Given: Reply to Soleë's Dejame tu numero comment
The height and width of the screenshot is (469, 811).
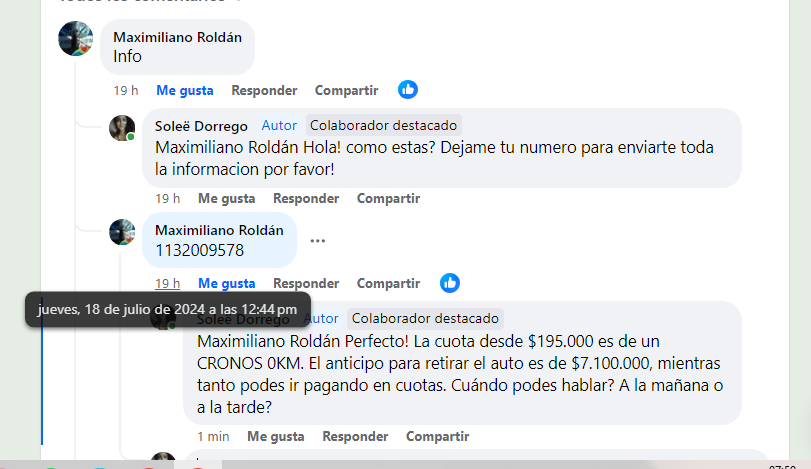Looking at the screenshot, I should click(306, 198).
